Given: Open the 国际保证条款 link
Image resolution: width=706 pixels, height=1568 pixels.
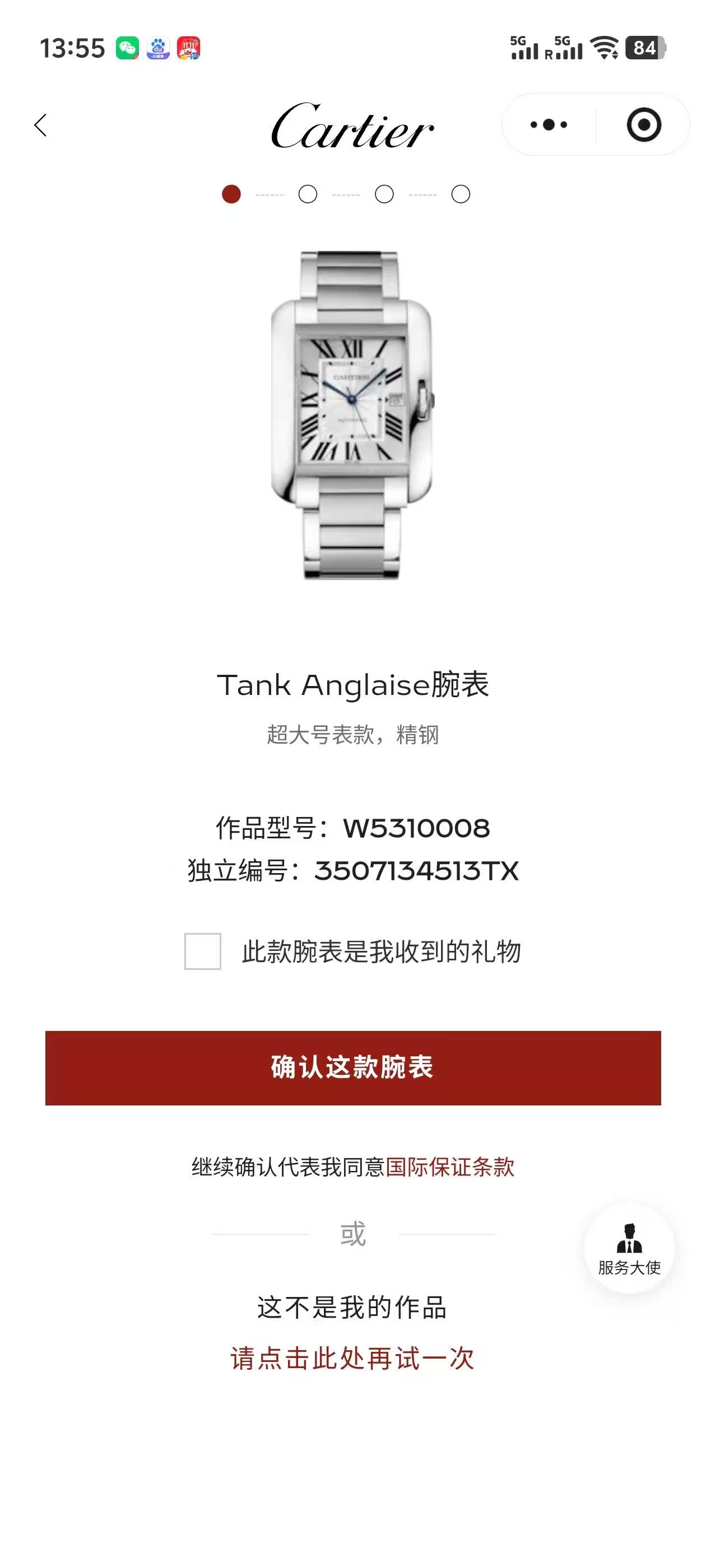Looking at the screenshot, I should click(x=450, y=1166).
